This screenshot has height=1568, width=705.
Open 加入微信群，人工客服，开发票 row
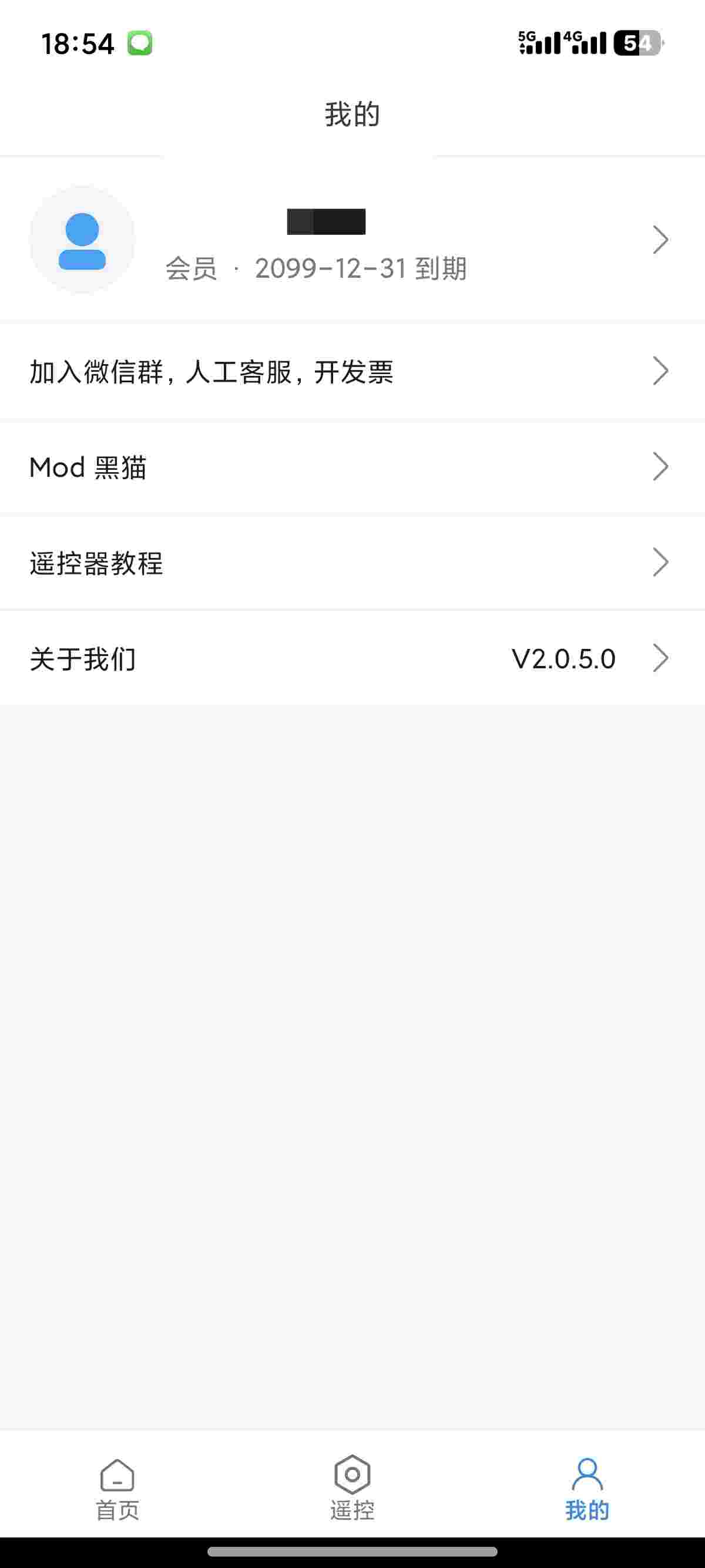352,371
